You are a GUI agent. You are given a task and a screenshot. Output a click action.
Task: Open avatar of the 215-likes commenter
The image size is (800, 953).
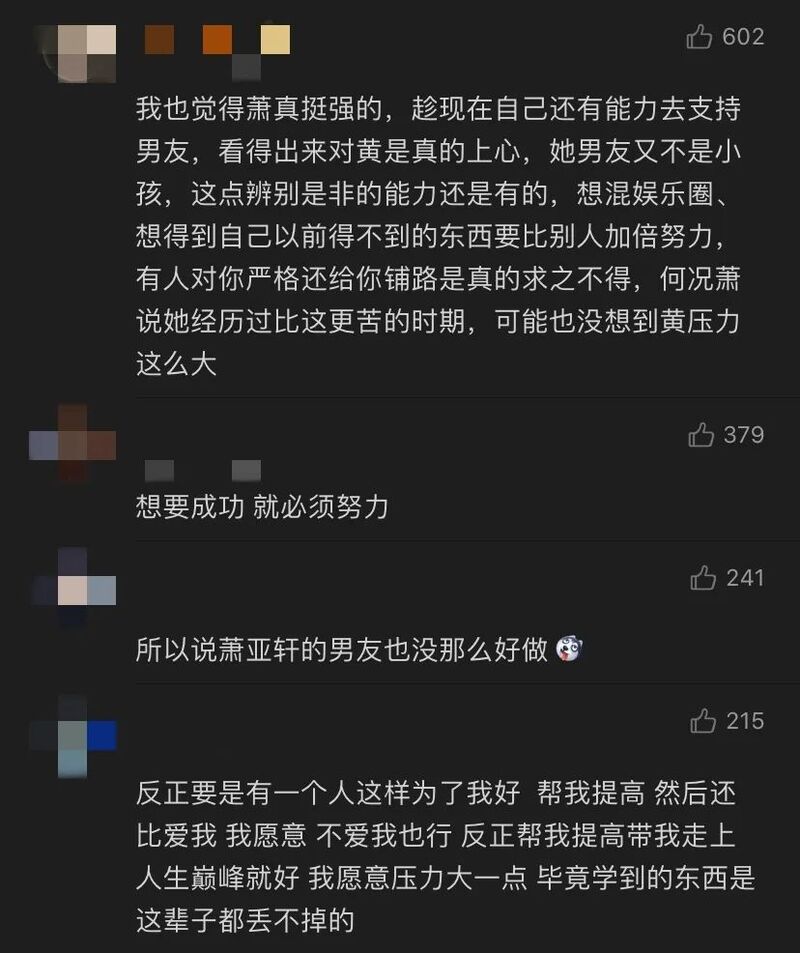pyautogui.click(x=73, y=735)
